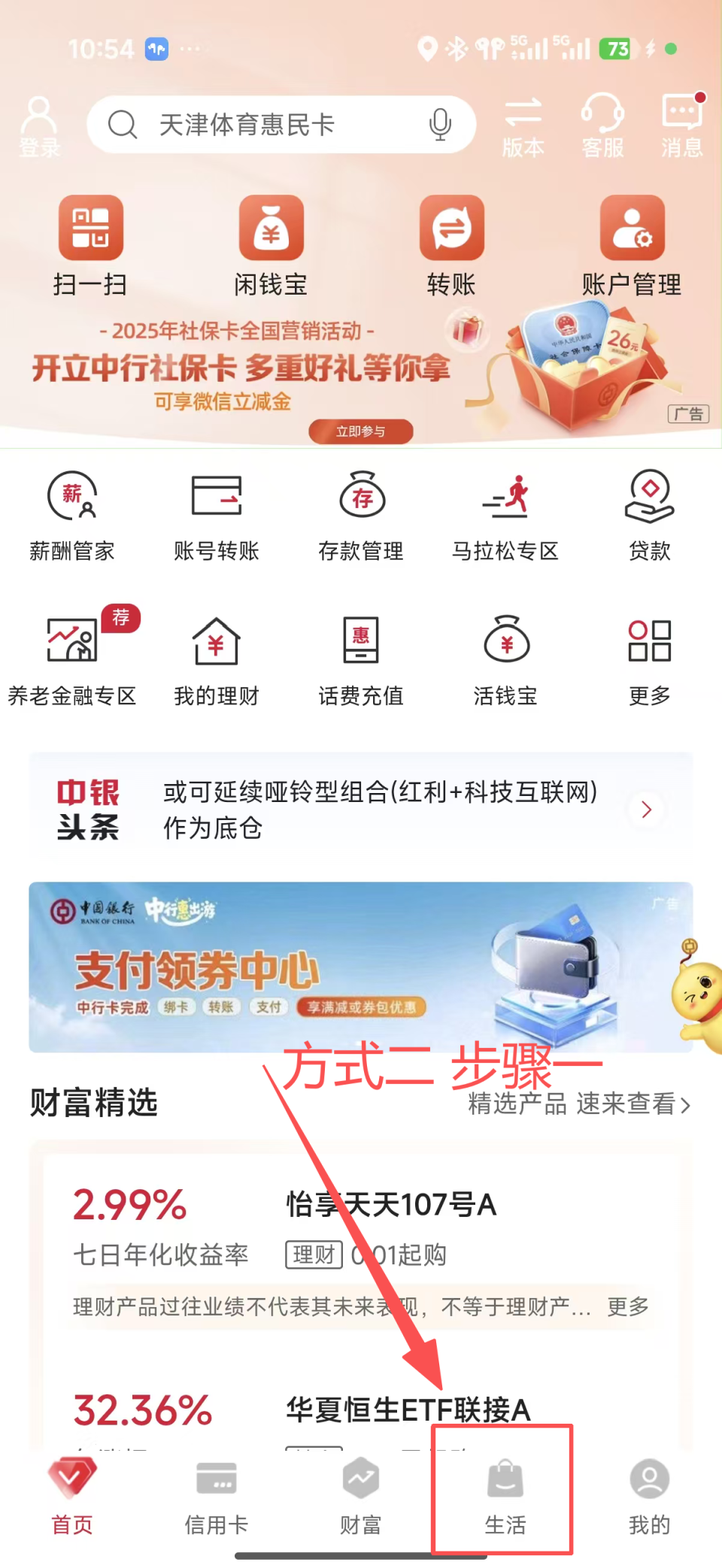Open the 马拉松专区 marathon zone icon
This screenshot has width=722, height=1568.
click(505, 515)
